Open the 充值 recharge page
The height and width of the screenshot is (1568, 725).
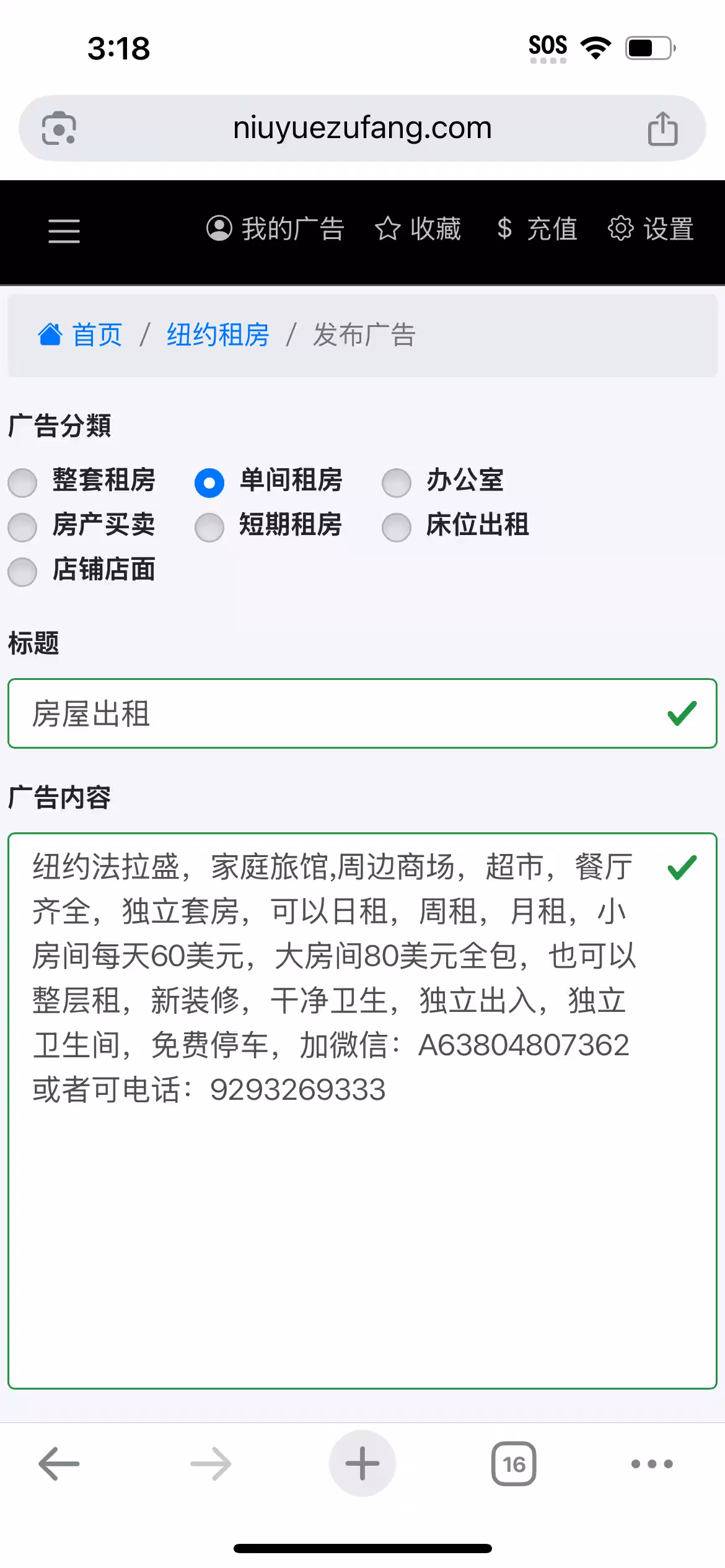click(537, 229)
